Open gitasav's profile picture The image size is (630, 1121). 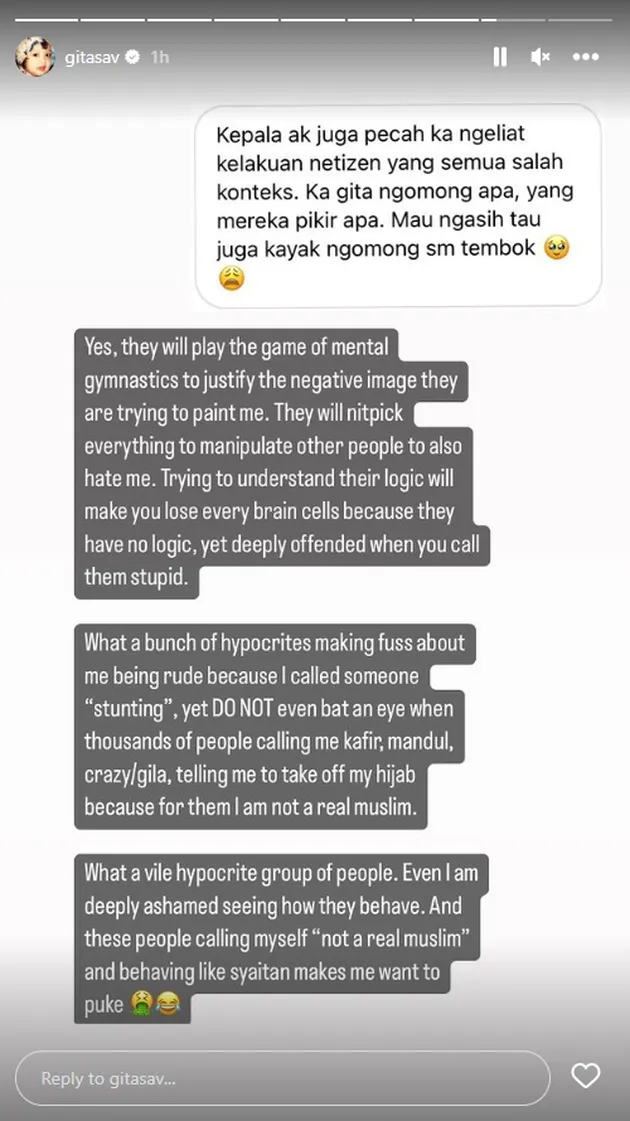(x=34, y=57)
